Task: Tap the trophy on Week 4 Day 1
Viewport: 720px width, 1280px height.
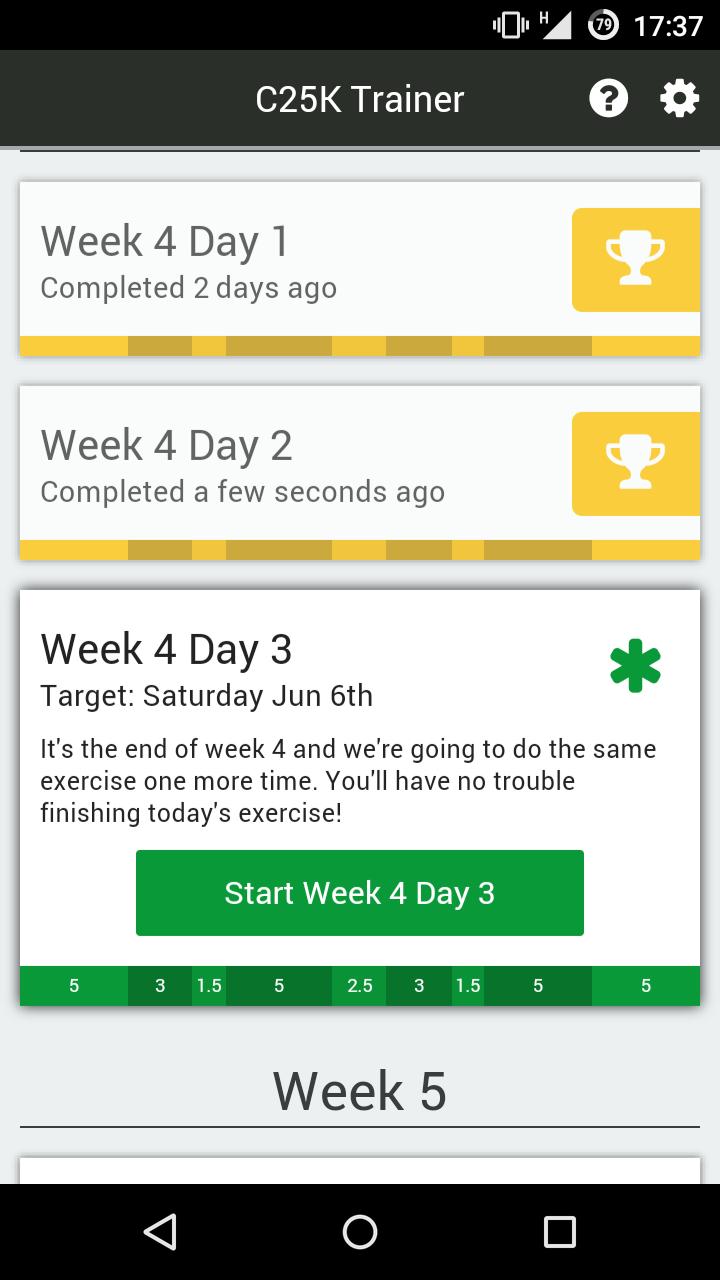Action: point(635,259)
